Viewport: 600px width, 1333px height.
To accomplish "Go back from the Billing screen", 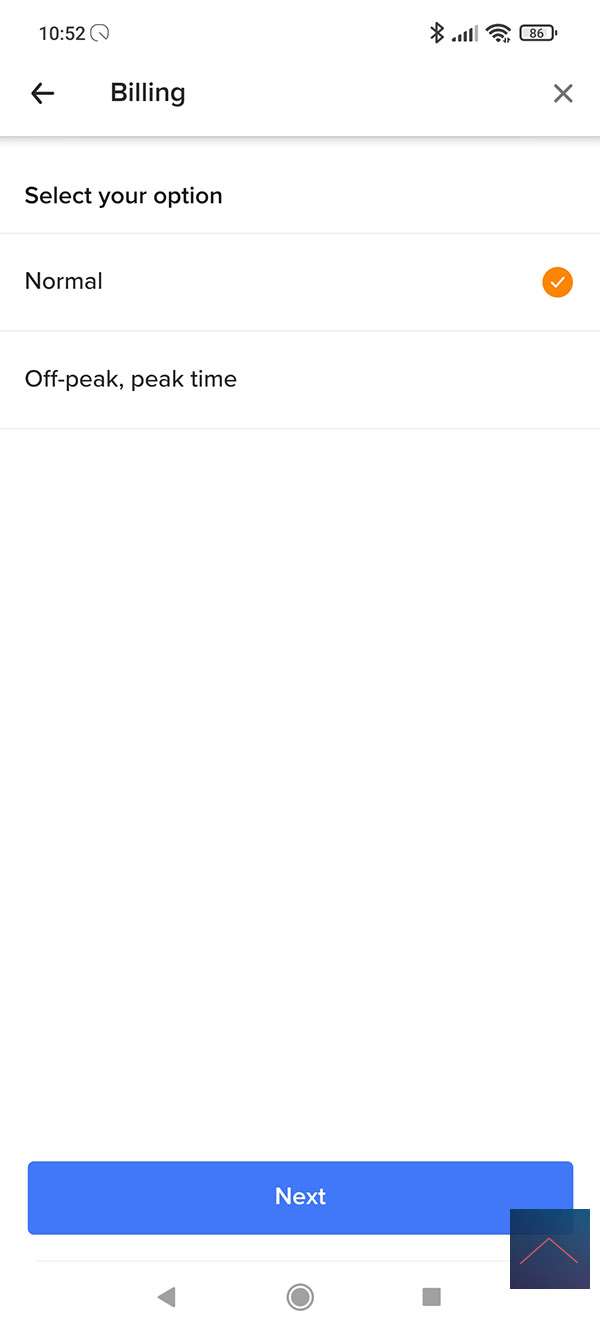I will tap(42, 93).
